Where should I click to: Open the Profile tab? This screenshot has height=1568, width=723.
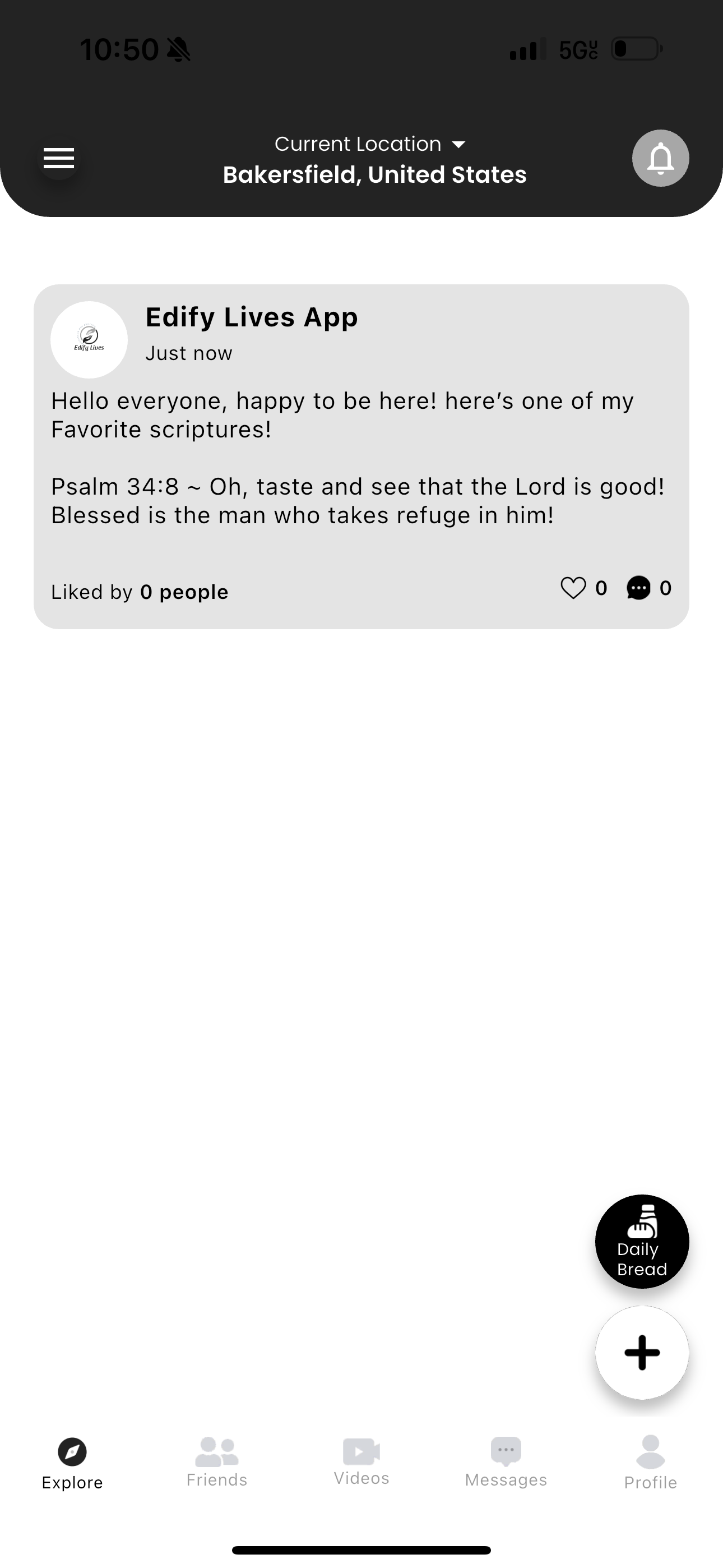tap(651, 1462)
